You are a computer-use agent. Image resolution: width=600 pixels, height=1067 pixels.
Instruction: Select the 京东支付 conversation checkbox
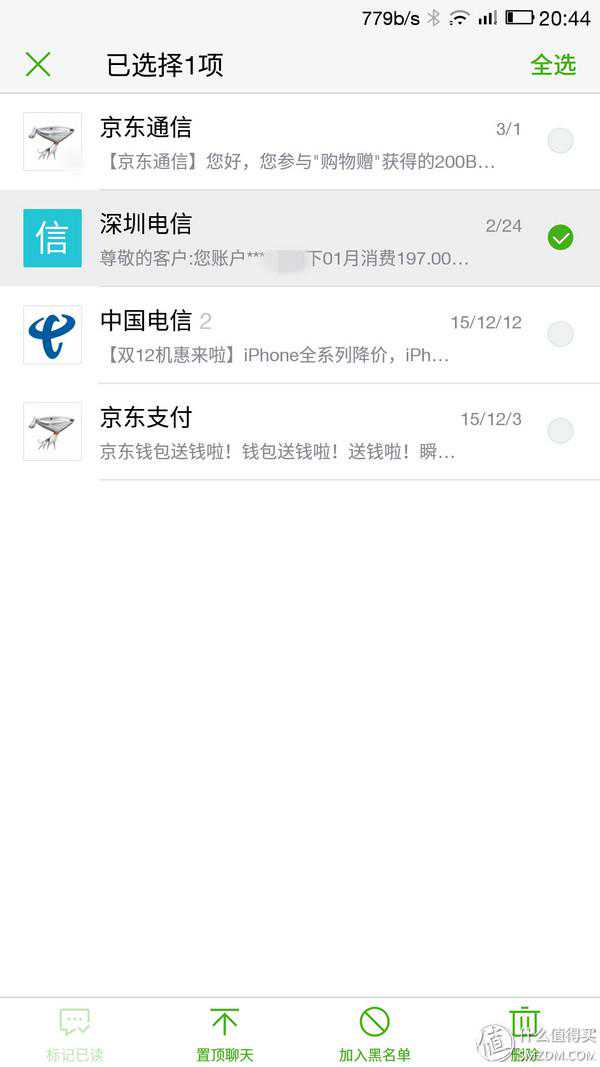click(x=560, y=431)
